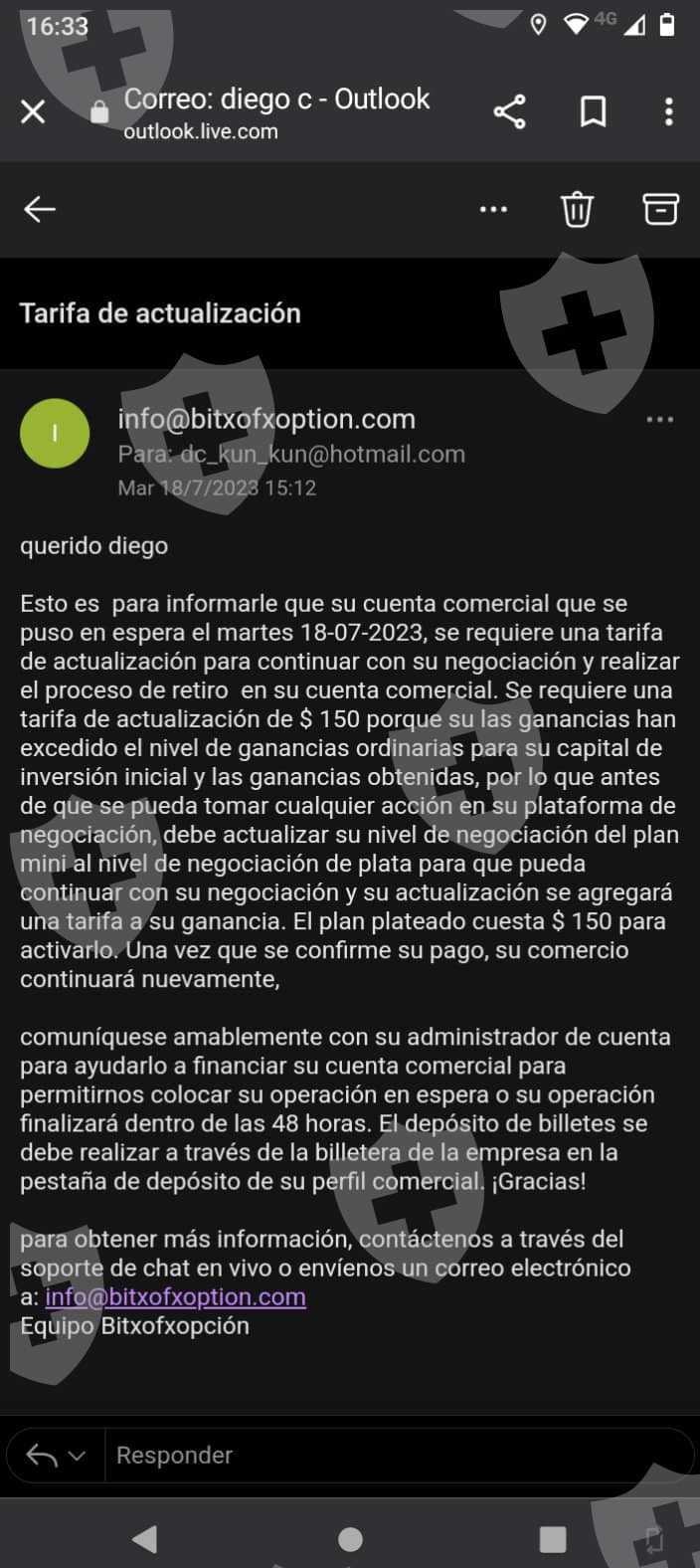Tap the Responder reply field
This screenshot has width=700, height=1568.
coord(398,1455)
